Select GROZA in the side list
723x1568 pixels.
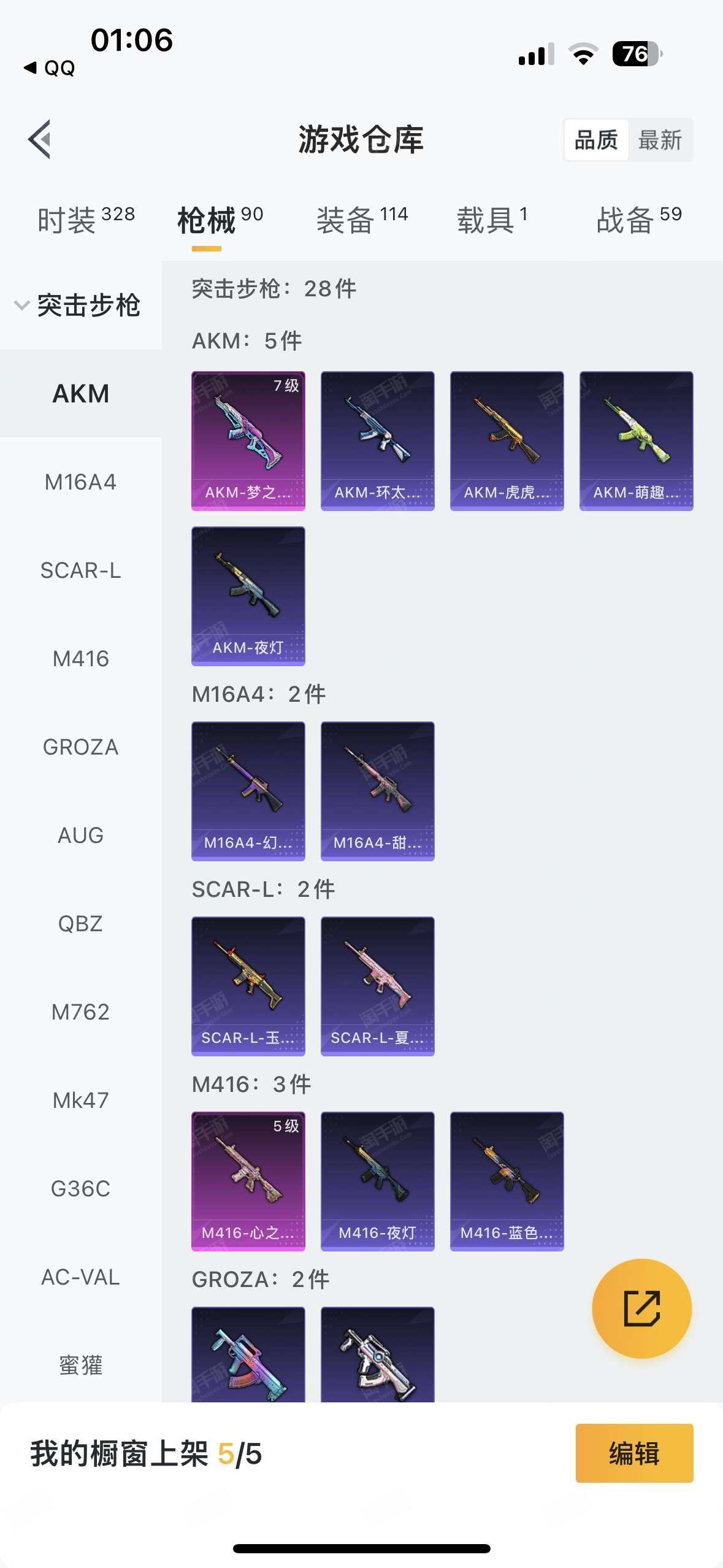click(x=81, y=747)
